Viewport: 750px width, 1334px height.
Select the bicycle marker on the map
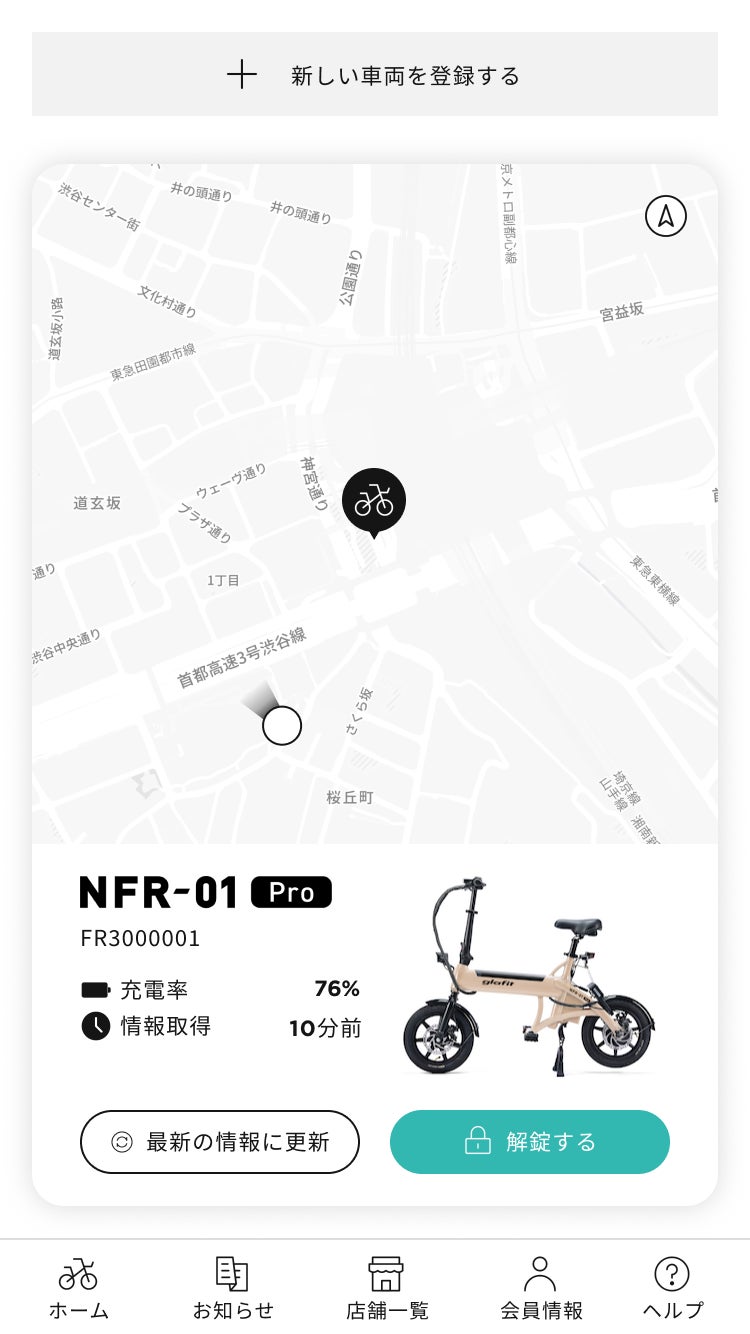point(374,500)
